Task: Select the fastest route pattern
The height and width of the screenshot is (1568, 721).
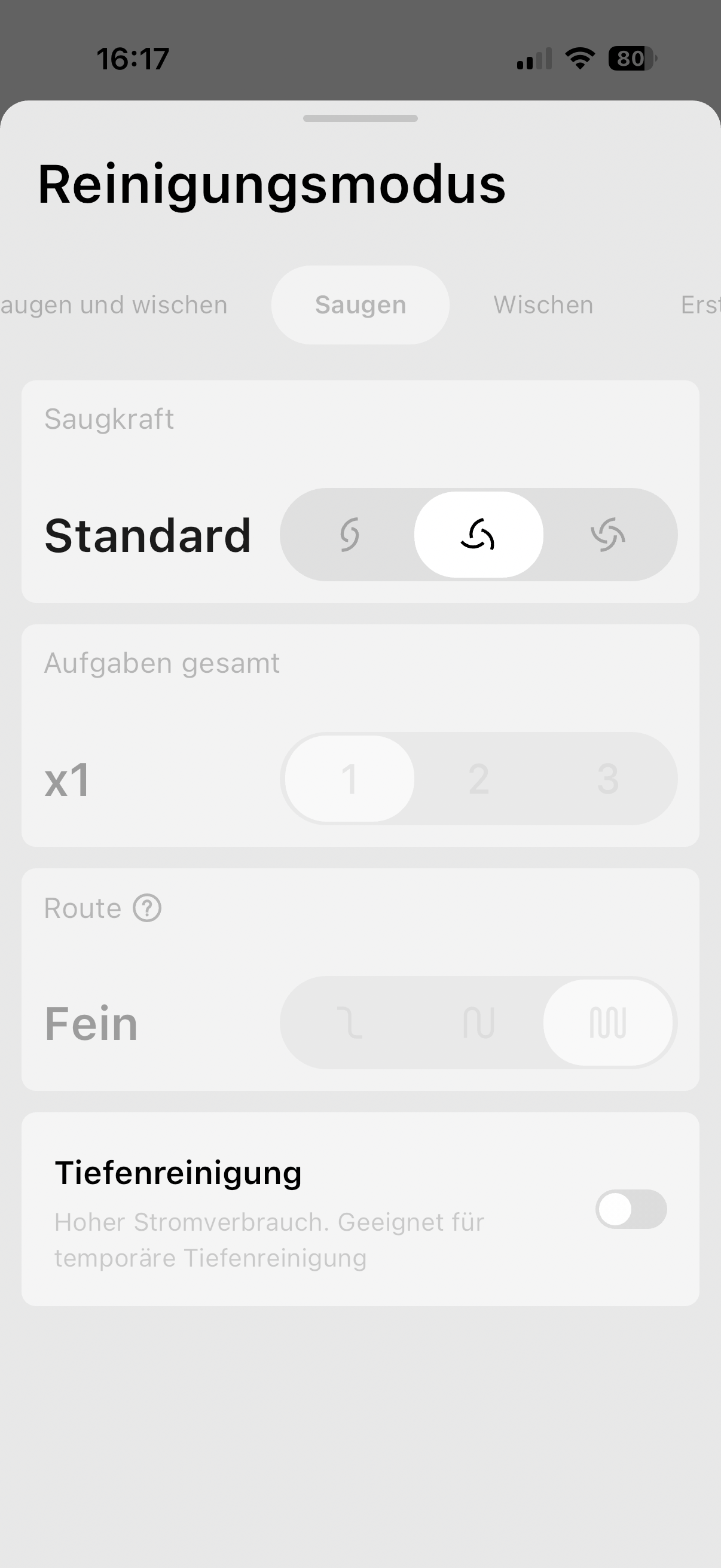Action: (x=349, y=1023)
